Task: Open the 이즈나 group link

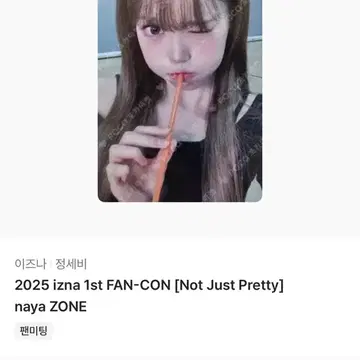Action: pyautogui.click(x=30, y=264)
